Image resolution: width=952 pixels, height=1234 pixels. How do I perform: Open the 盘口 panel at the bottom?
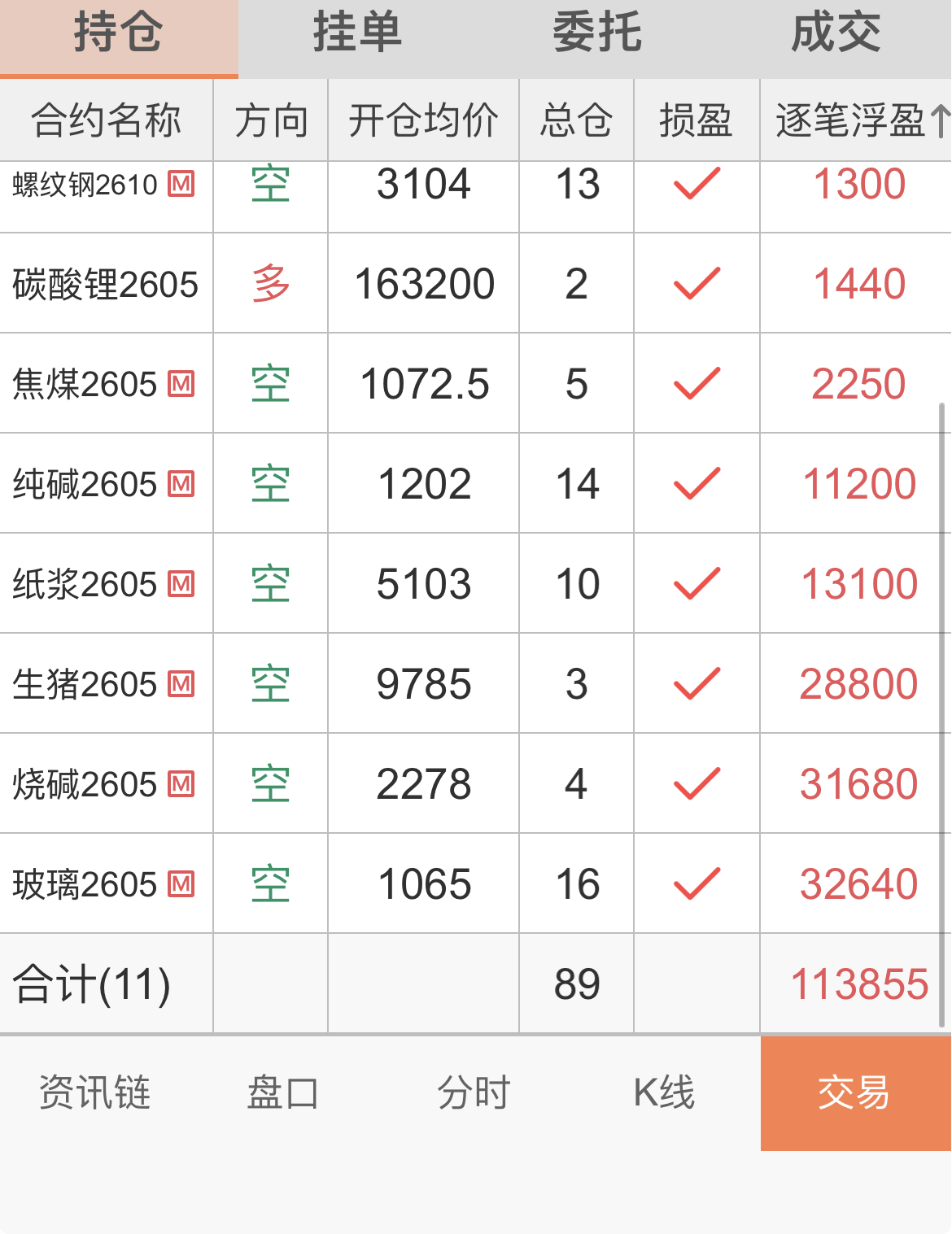[x=284, y=1094]
